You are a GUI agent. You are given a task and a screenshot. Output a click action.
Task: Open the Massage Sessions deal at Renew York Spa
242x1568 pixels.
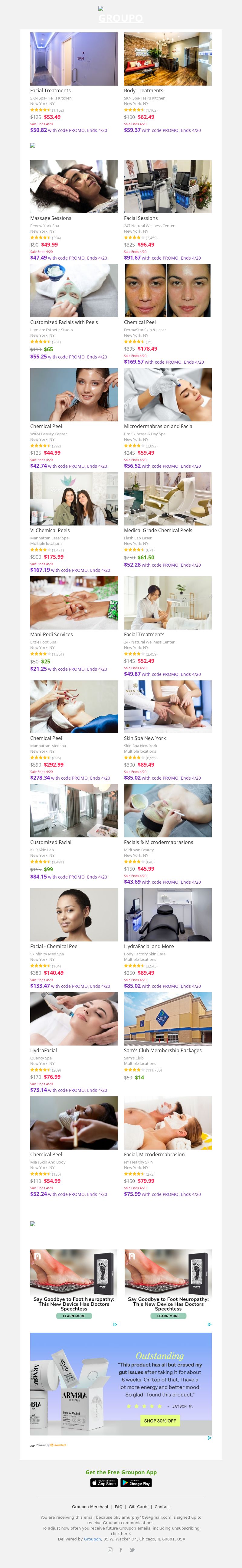[74, 187]
